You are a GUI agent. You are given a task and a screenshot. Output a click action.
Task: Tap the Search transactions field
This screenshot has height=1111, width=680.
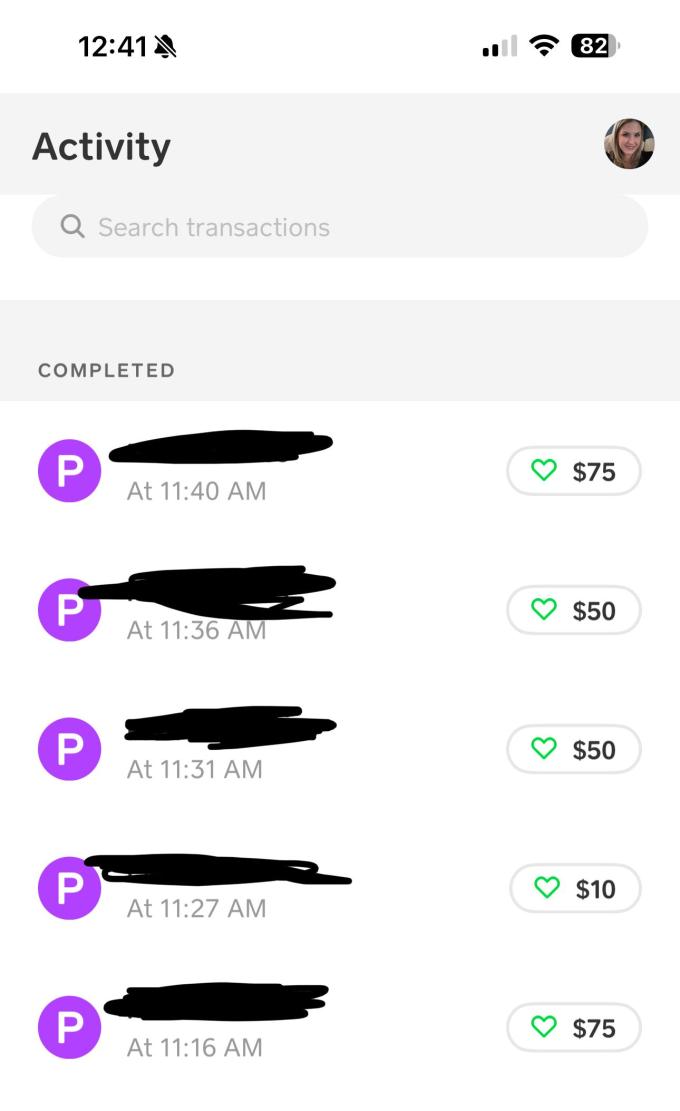coord(340,227)
